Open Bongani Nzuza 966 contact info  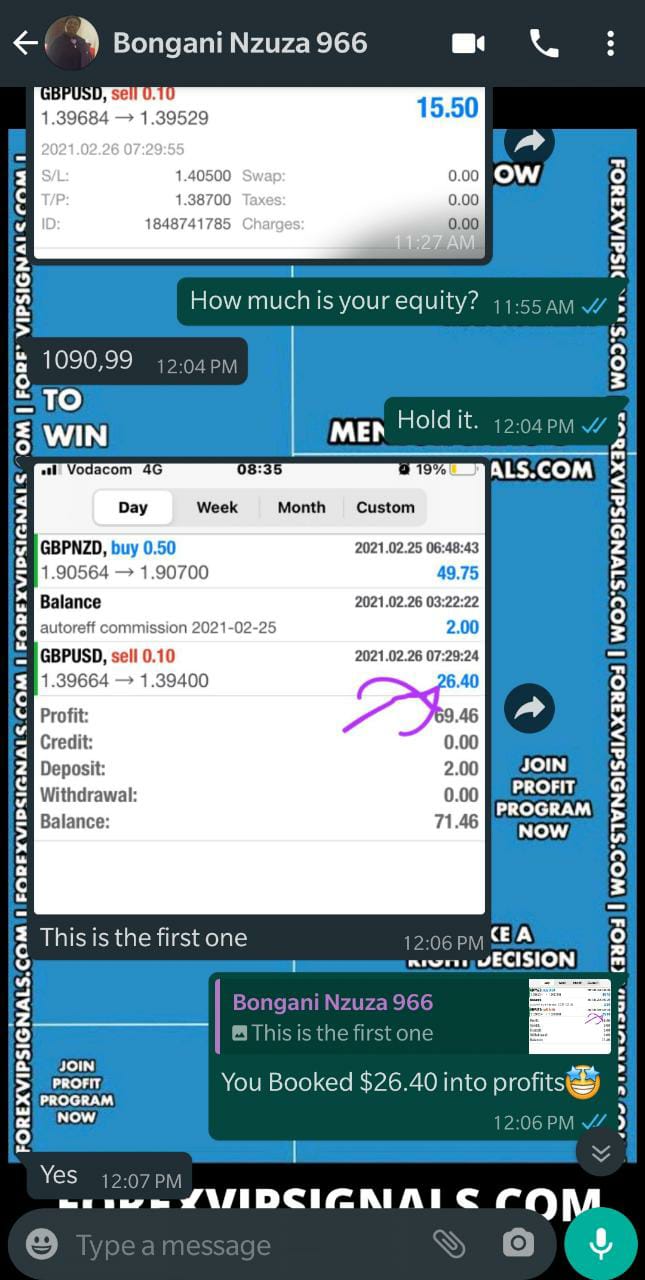point(240,43)
